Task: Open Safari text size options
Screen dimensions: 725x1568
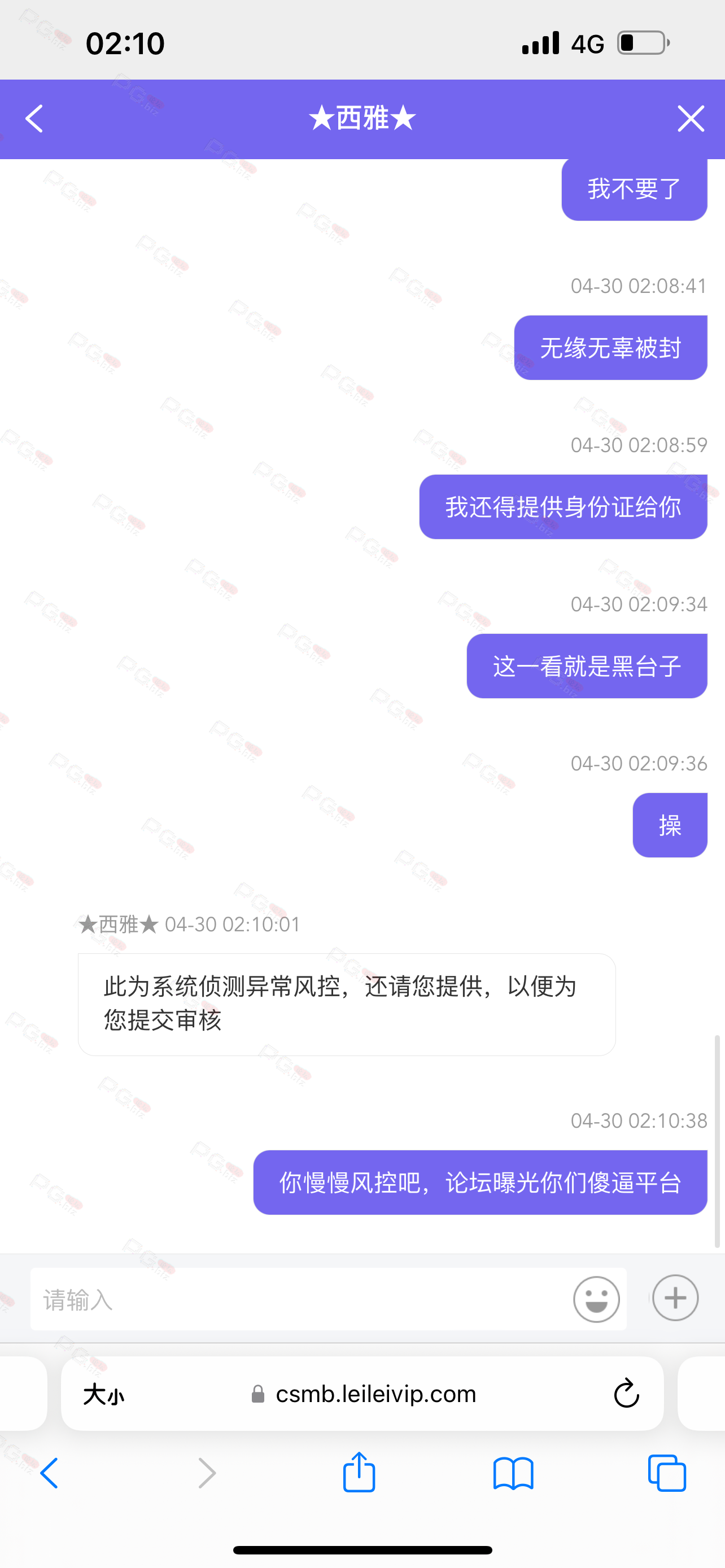Action: pos(103,1394)
